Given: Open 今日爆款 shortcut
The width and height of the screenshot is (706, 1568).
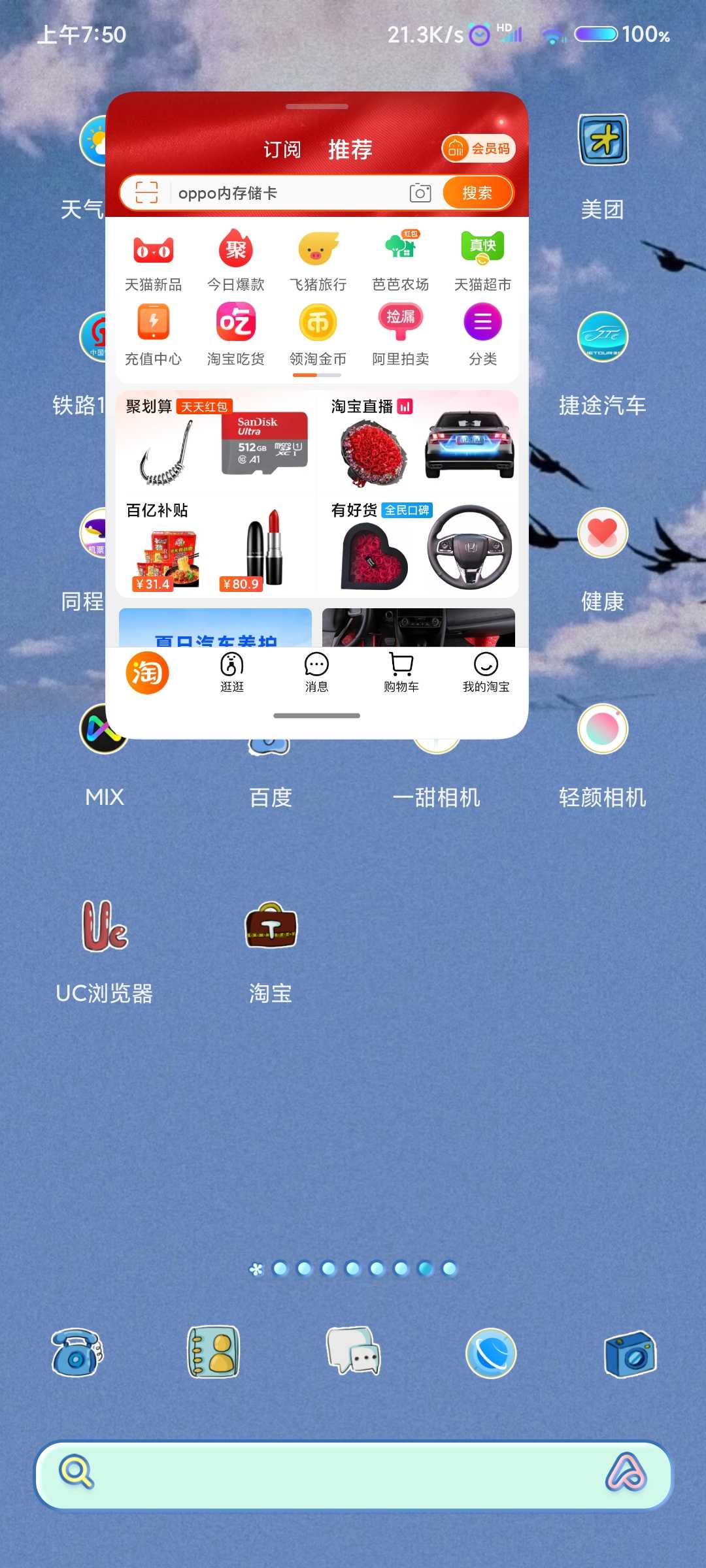Looking at the screenshot, I should (x=236, y=261).
